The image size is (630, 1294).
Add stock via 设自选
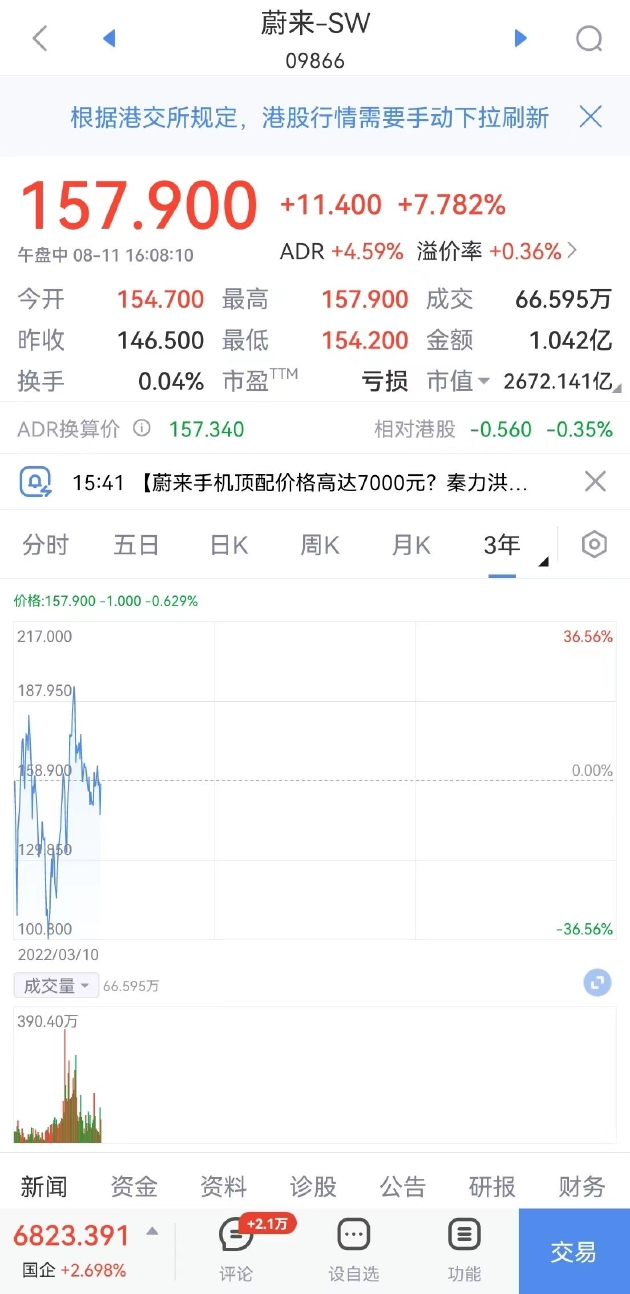coord(354,1250)
